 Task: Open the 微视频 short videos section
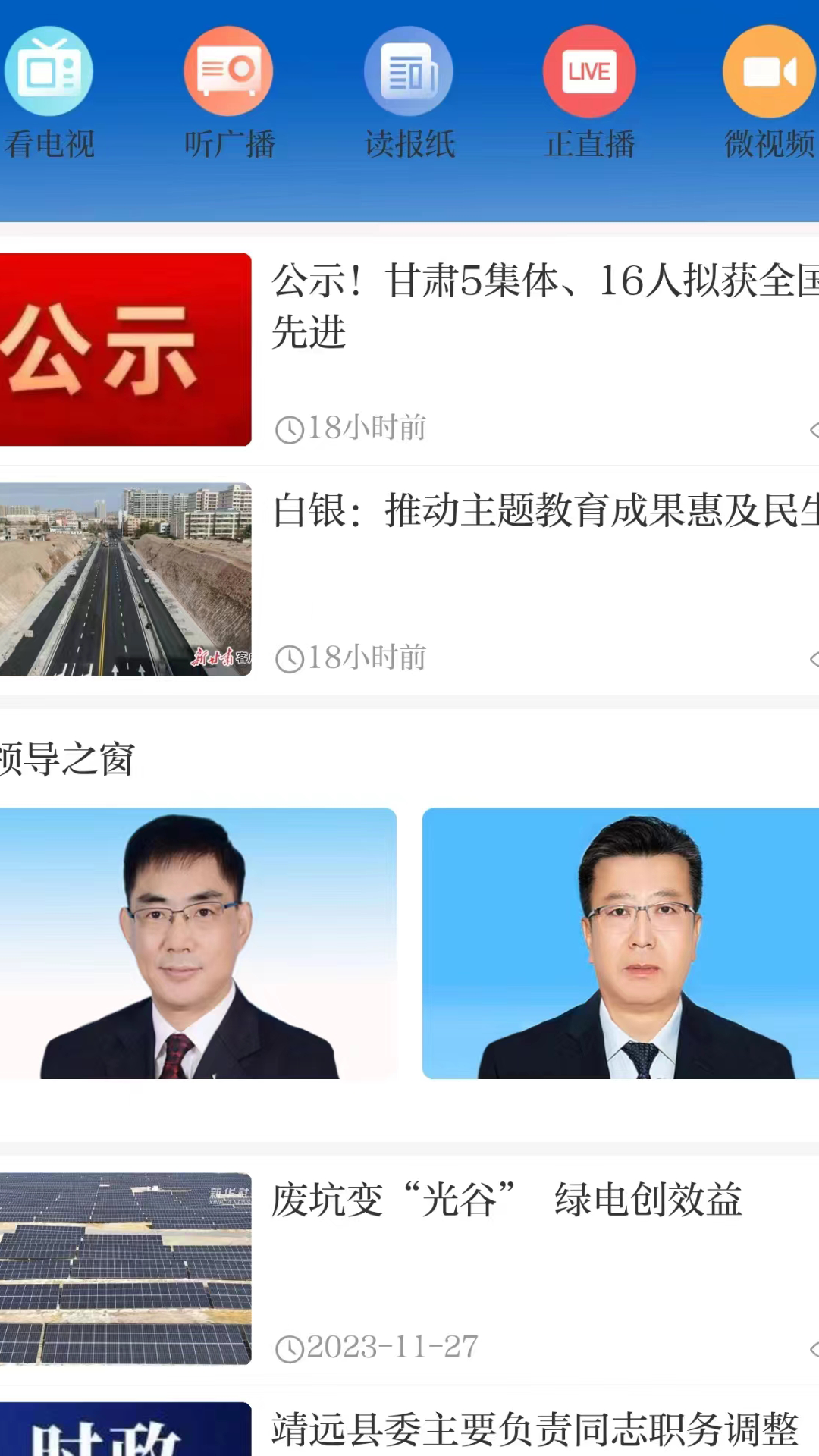pyautogui.click(x=769, y=93)
